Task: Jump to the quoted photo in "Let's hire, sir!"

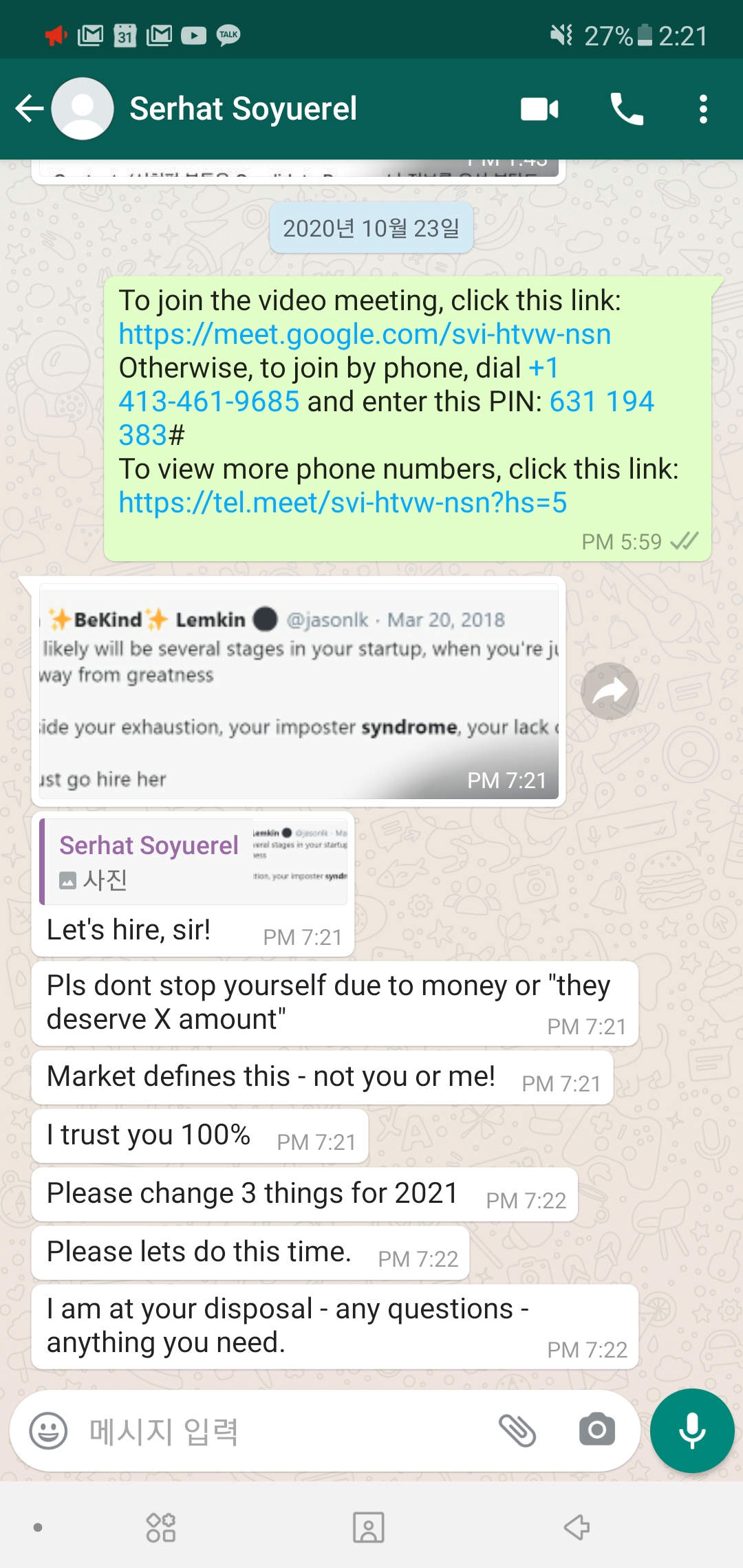Action: point(193,861)
